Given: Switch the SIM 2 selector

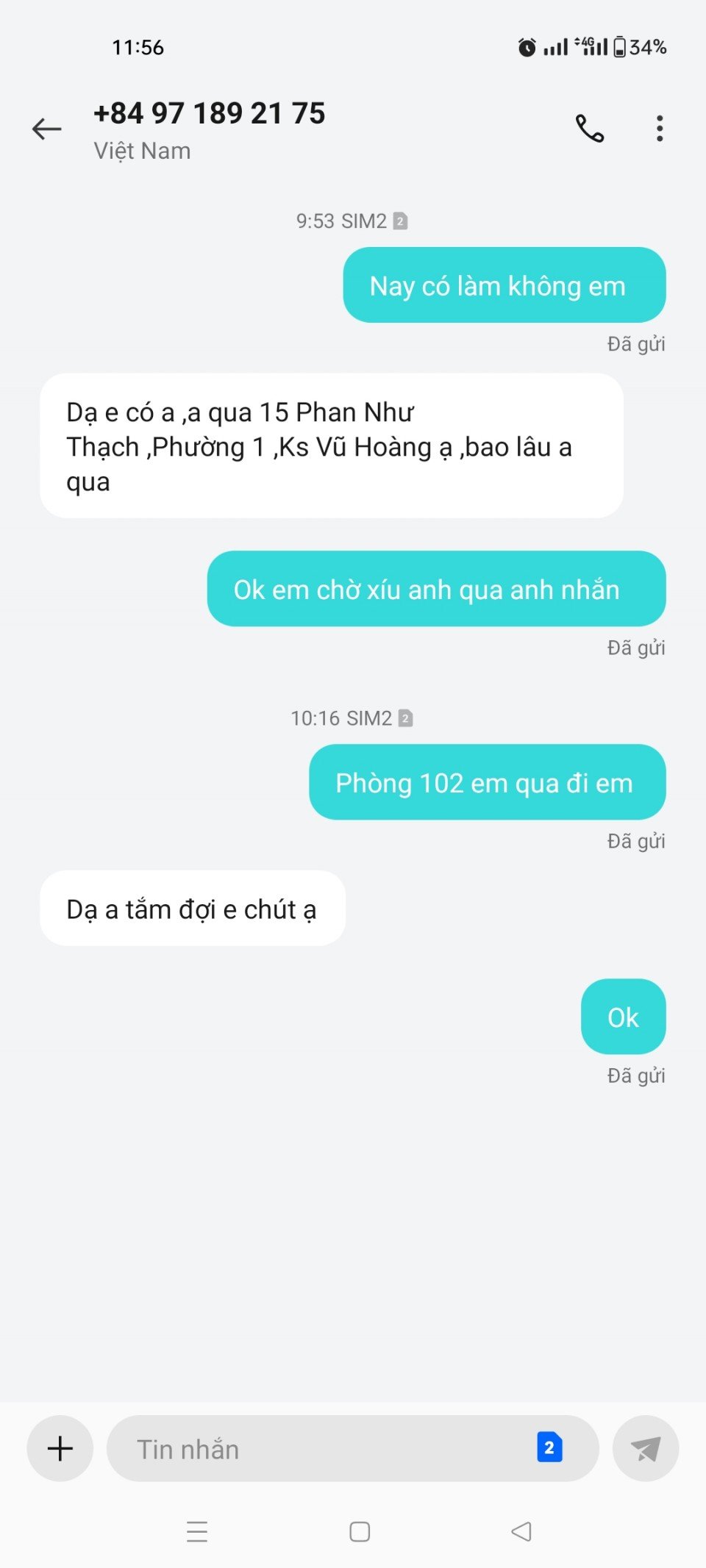Looking at the screenshot, I should [549, 1447].
